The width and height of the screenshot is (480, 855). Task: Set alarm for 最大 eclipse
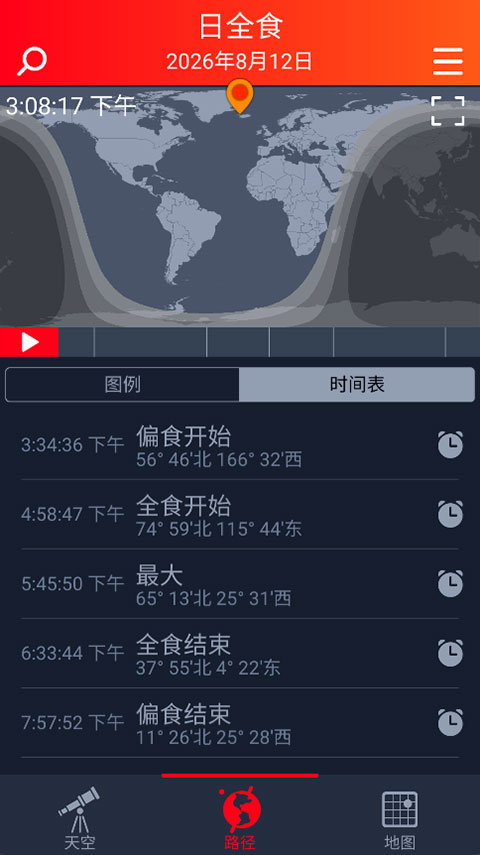click(x=450, y=583)
